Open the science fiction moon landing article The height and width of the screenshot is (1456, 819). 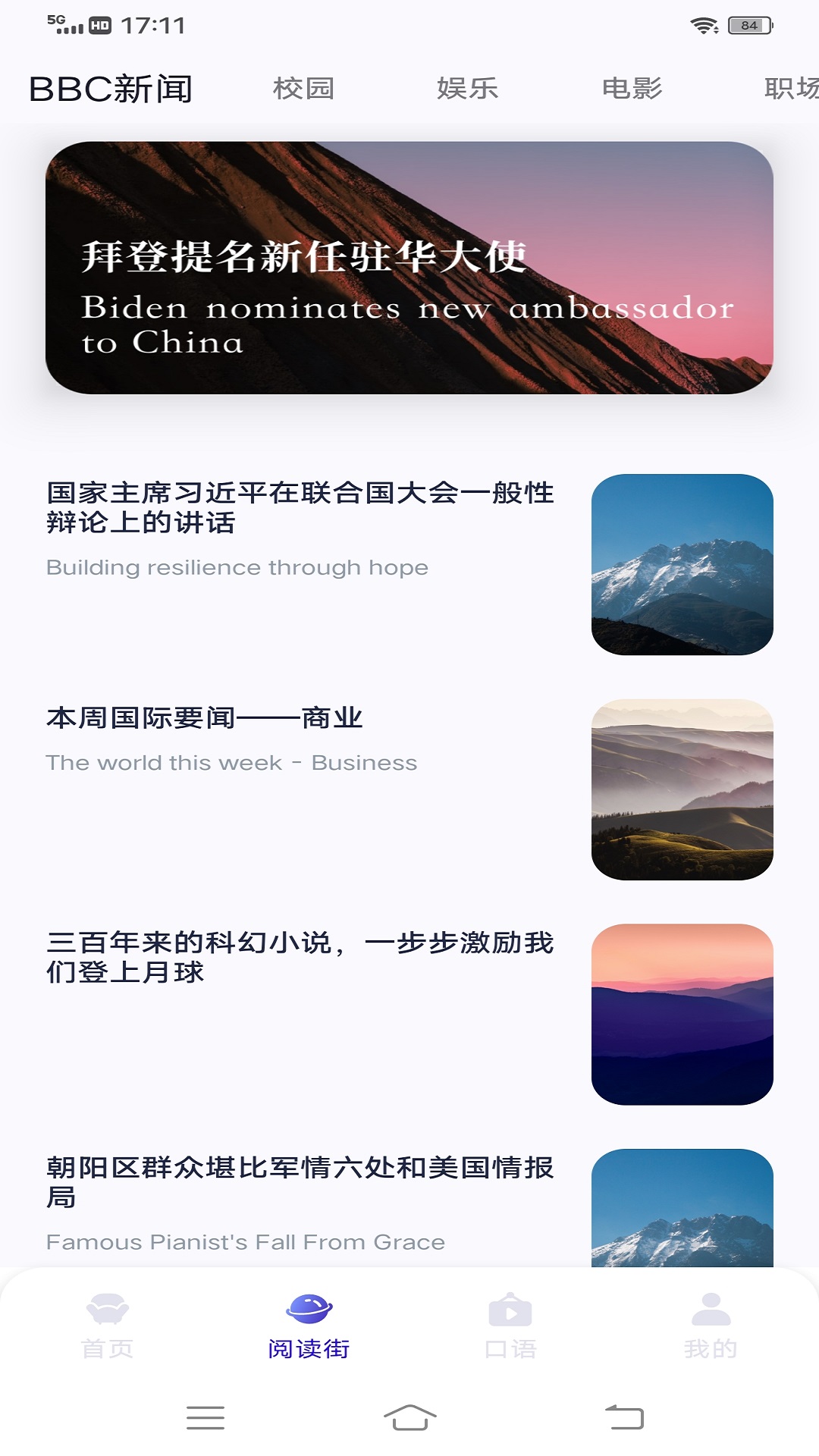[300, 960]
